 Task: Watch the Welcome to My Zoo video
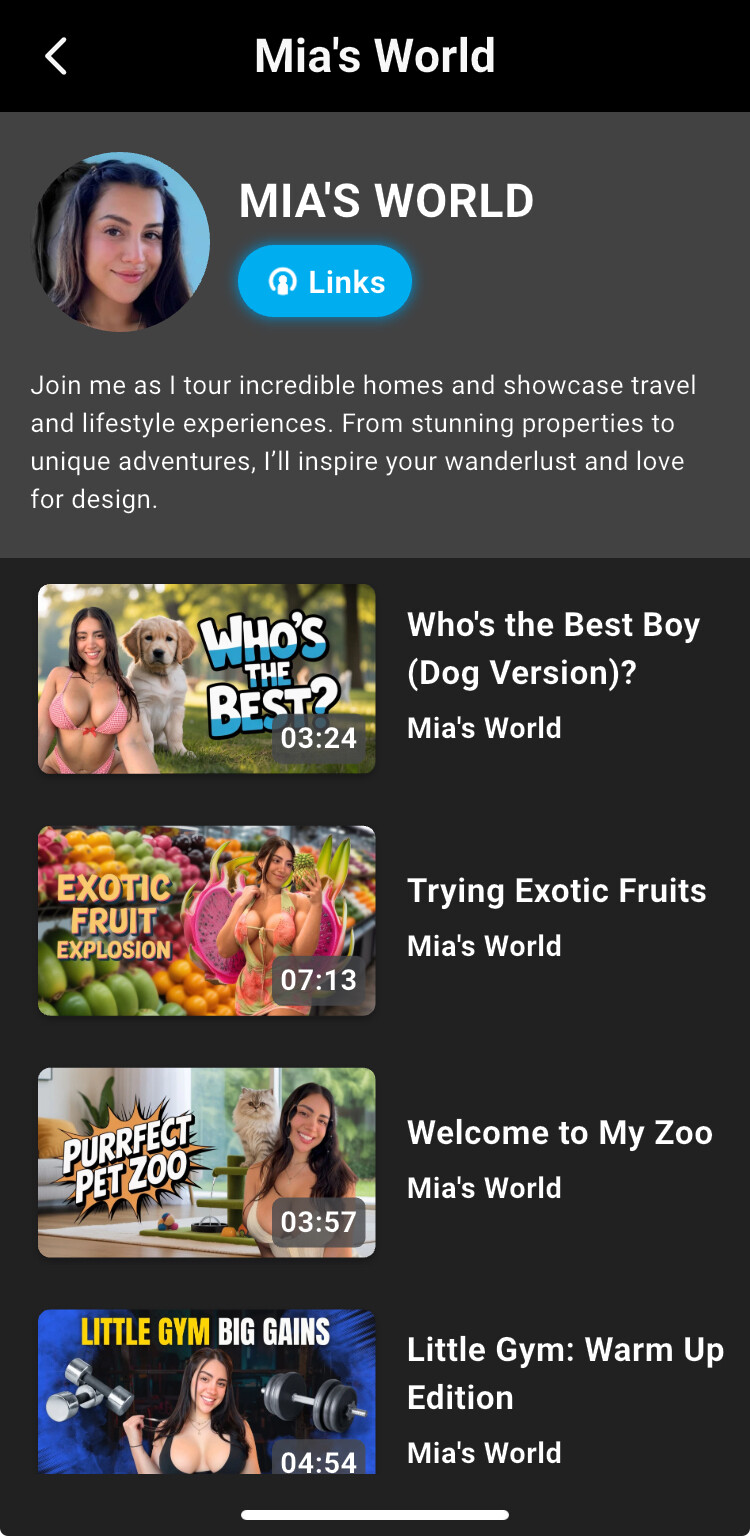pyautogui.click(x=207, y=1163)
